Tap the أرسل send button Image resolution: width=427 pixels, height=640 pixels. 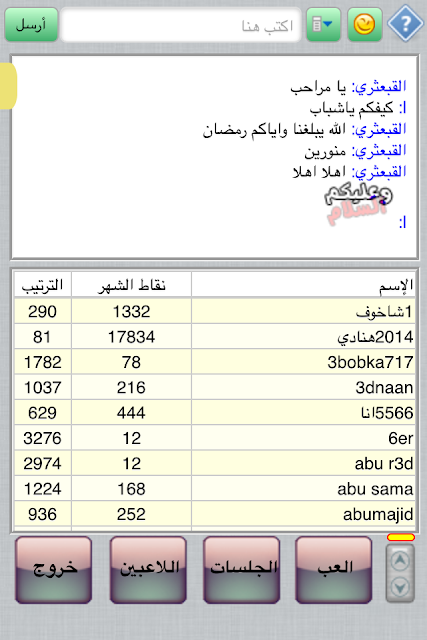31,25
